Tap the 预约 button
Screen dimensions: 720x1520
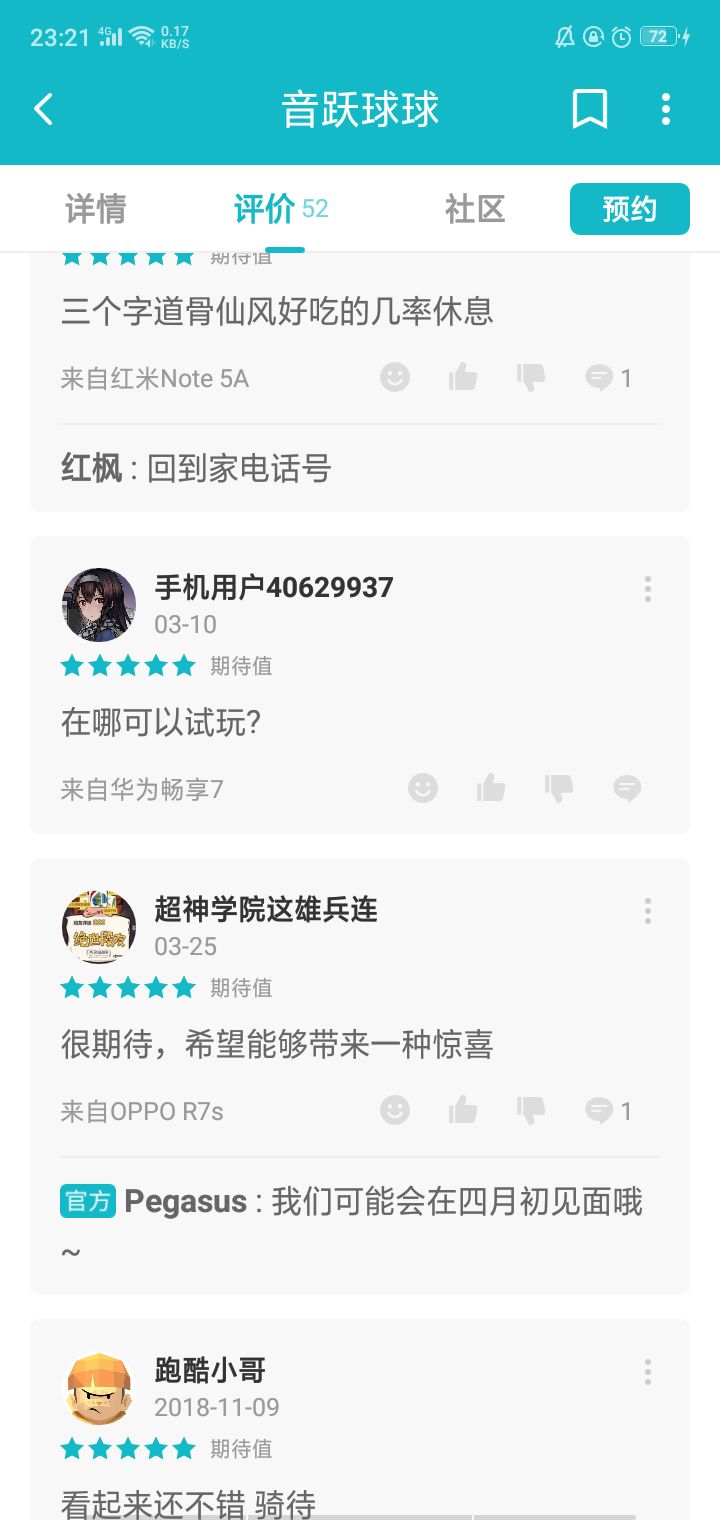tap(629, 209)
